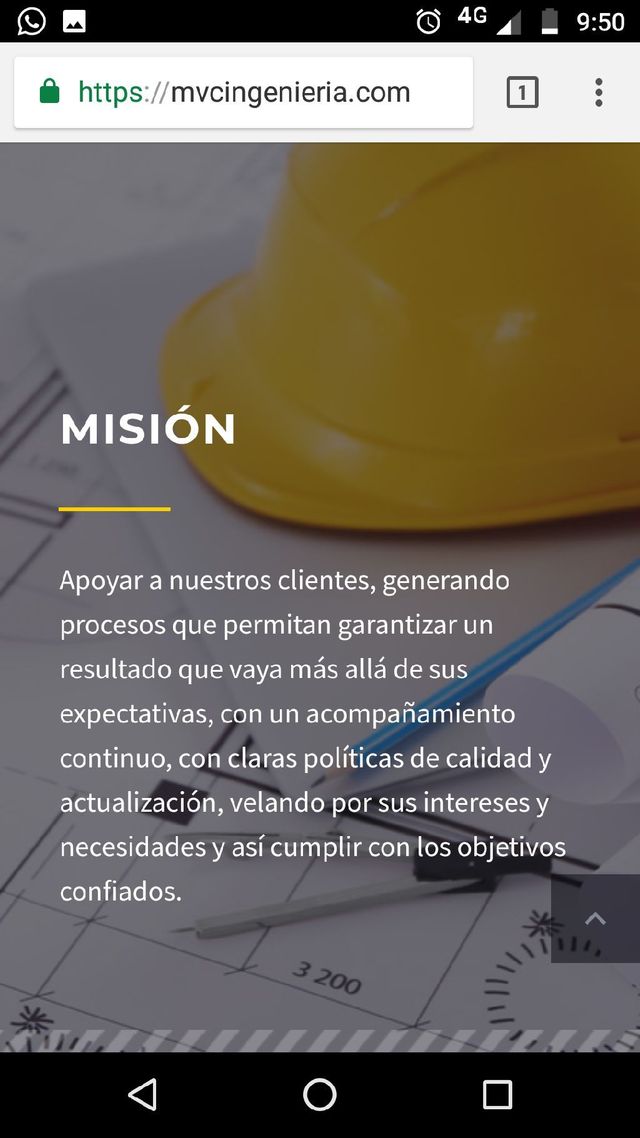
Task: View site security info via padlock
Action: coord(48,93)
